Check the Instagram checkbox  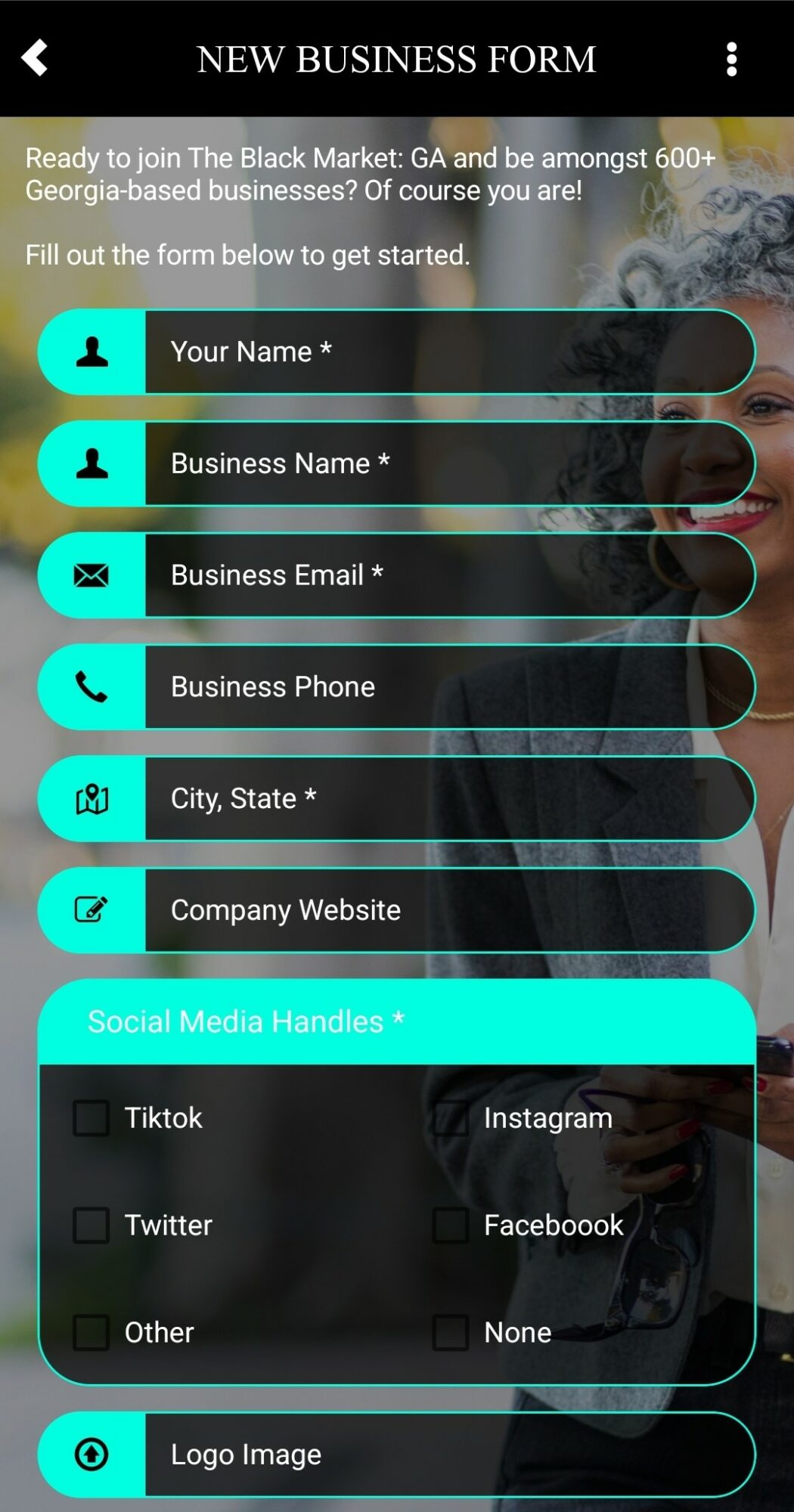pyautogui.click(x=451, y=1118)
